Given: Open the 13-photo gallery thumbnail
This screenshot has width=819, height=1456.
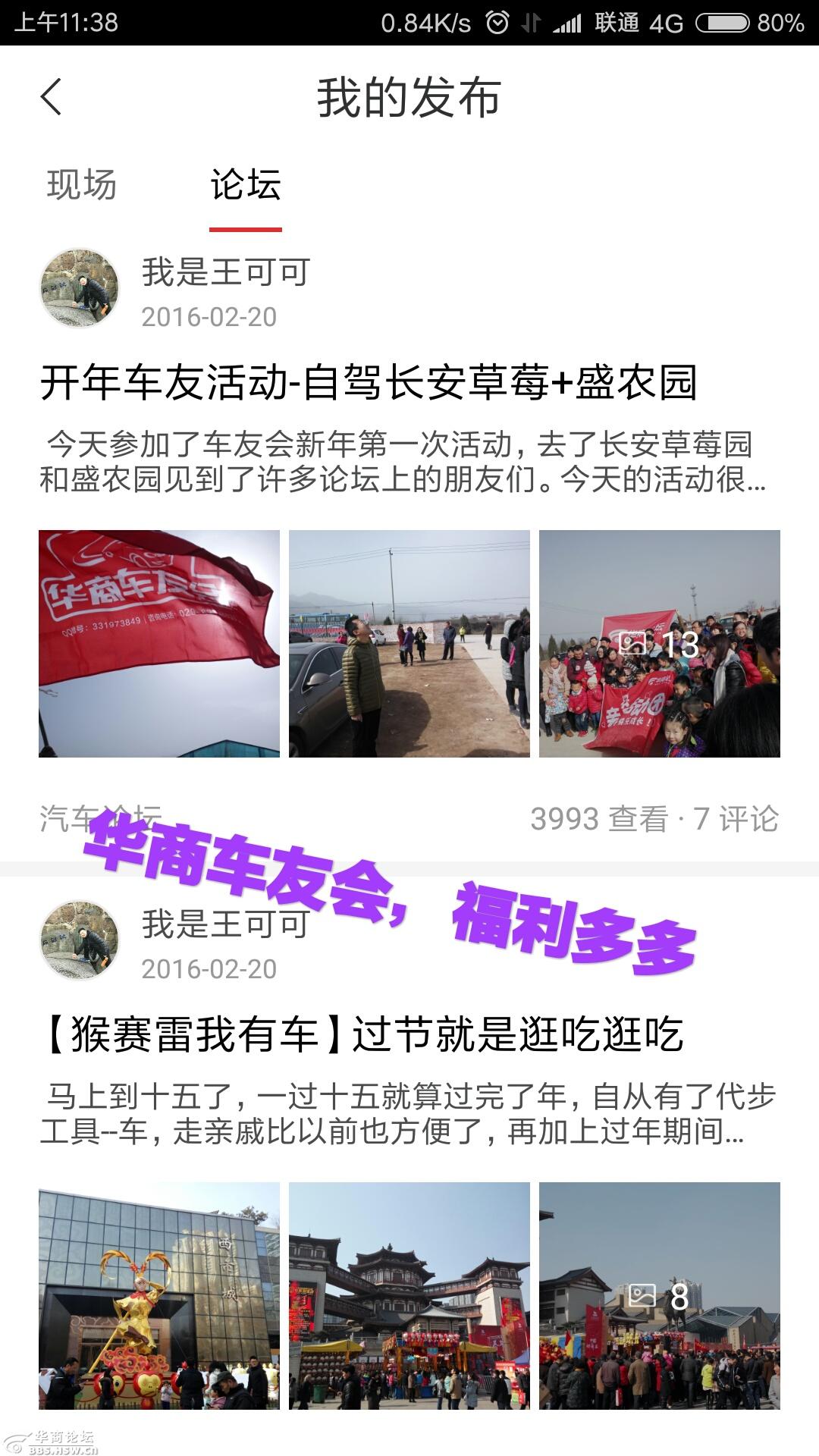Looking at the screenshot, I should (659, 643).
